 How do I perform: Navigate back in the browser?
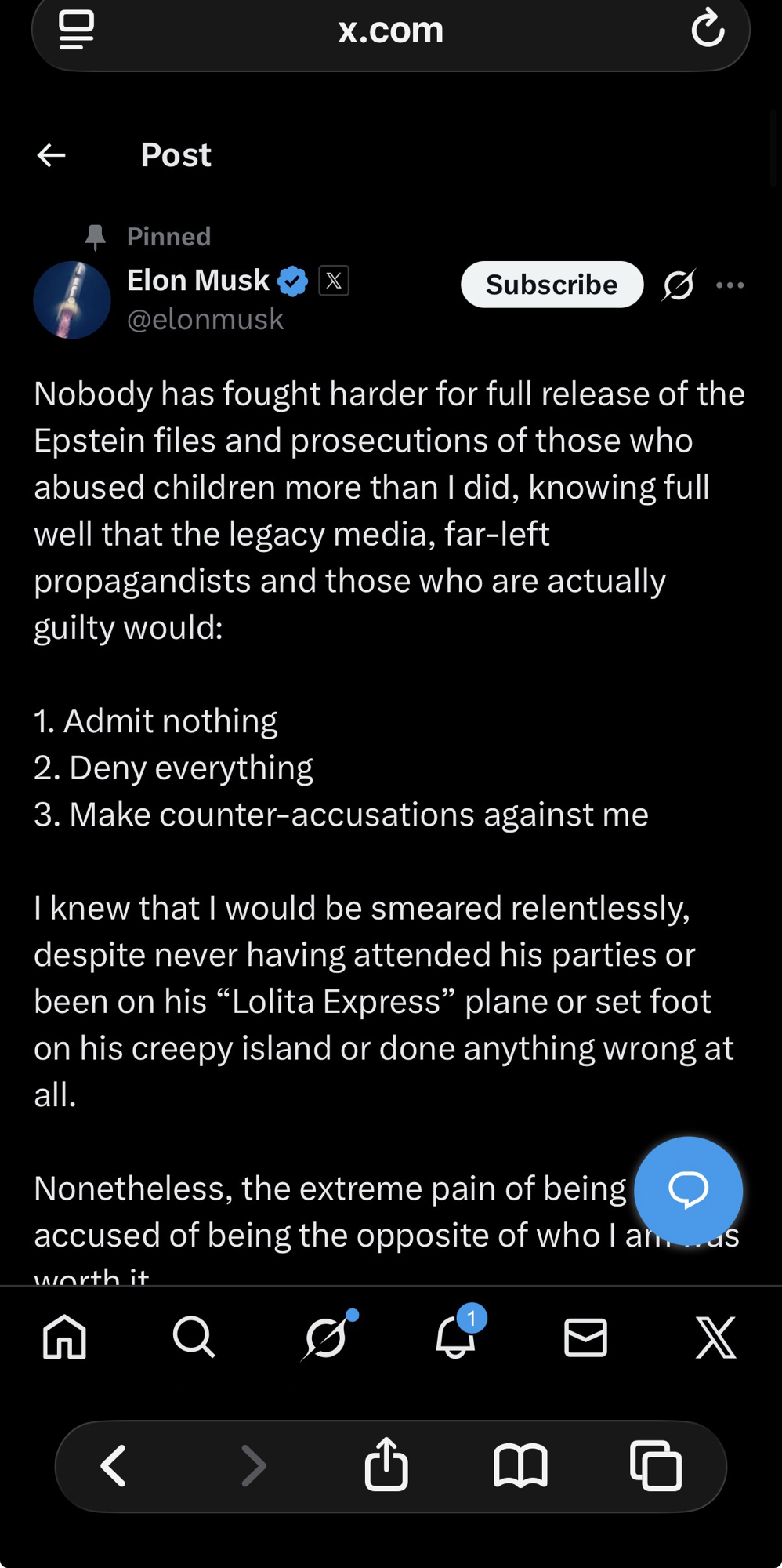(114, 1465)
